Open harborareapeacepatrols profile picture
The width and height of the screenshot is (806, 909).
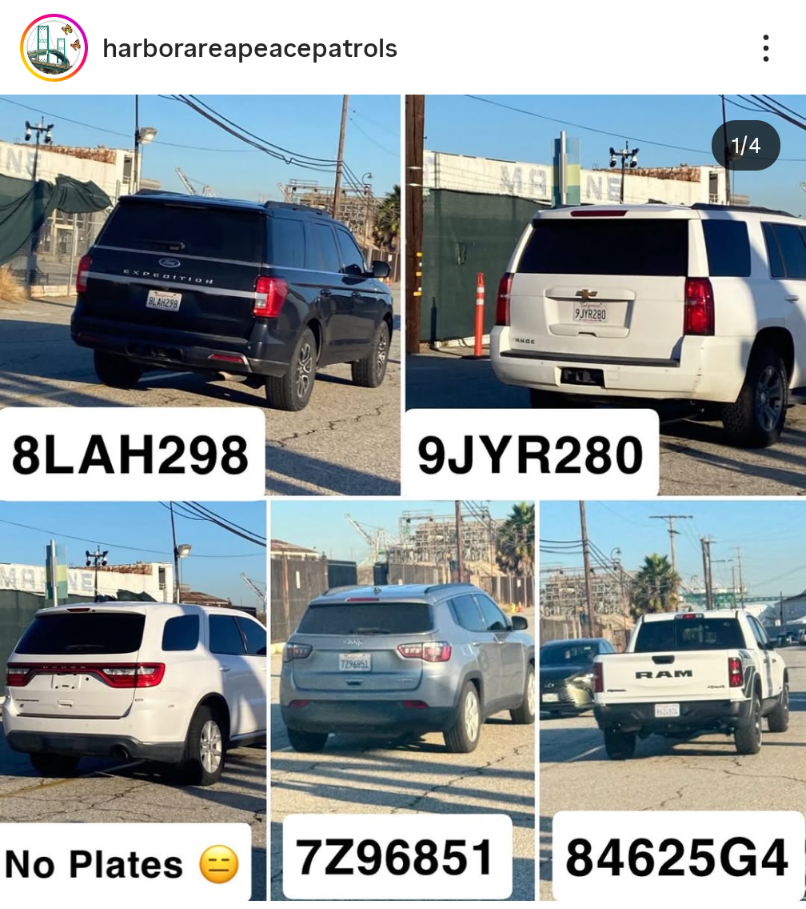[x=54, y=48]
